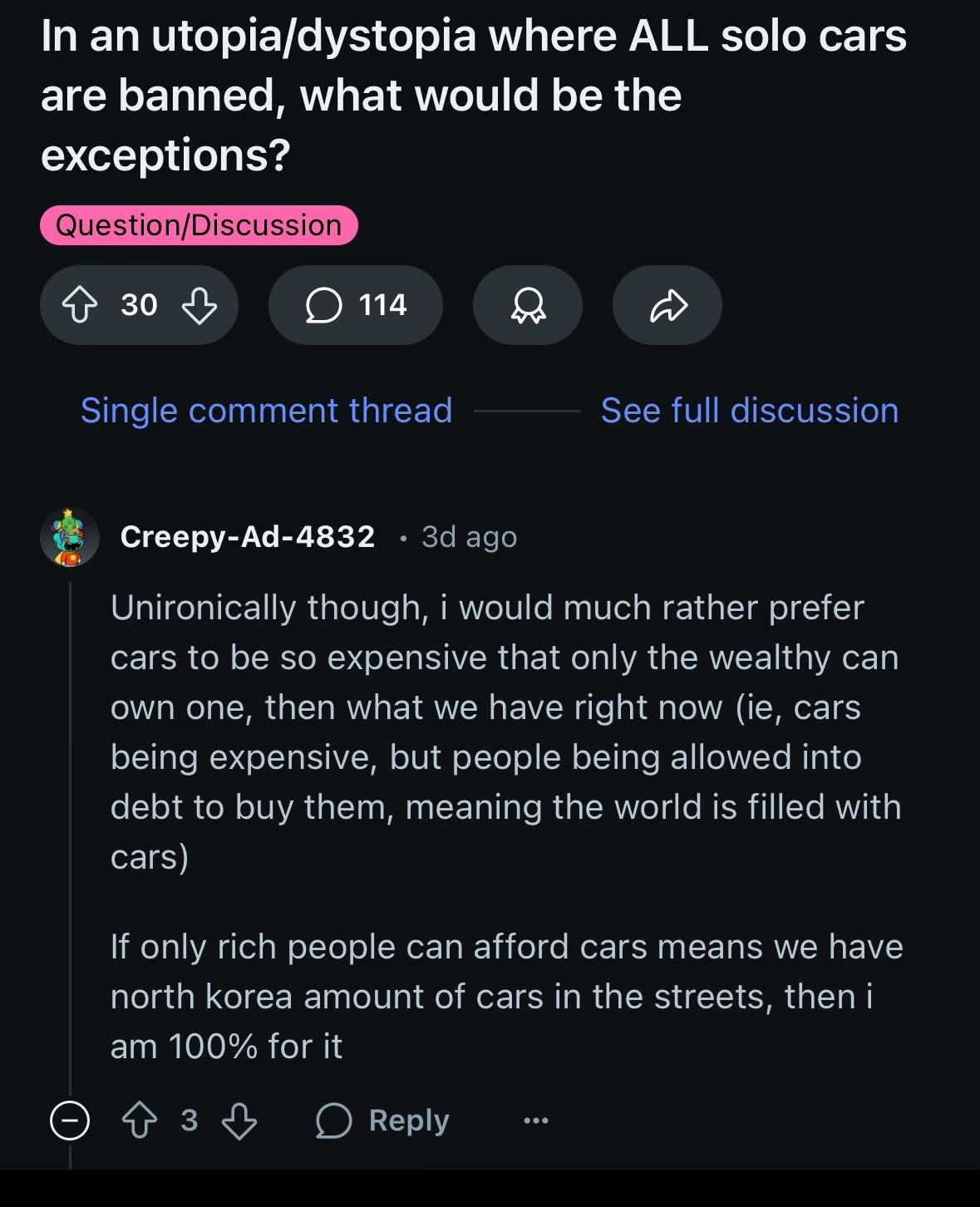Open the post's 114 comments

pyautogui.click(x=356, y=305)
